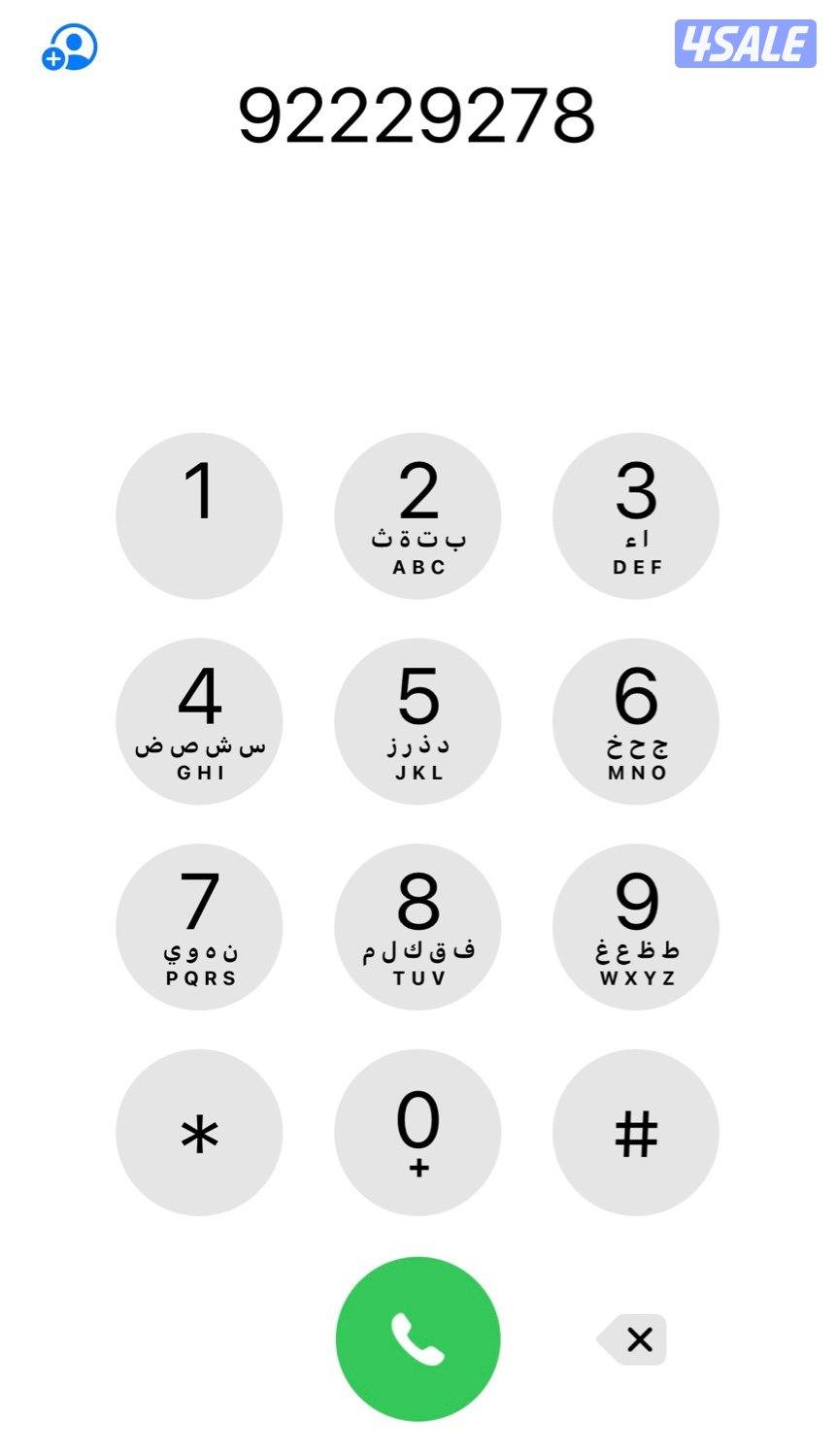Delete the last digit with backspace
The height and width of the screenshot is (1456, 836).
[634, 1340]
